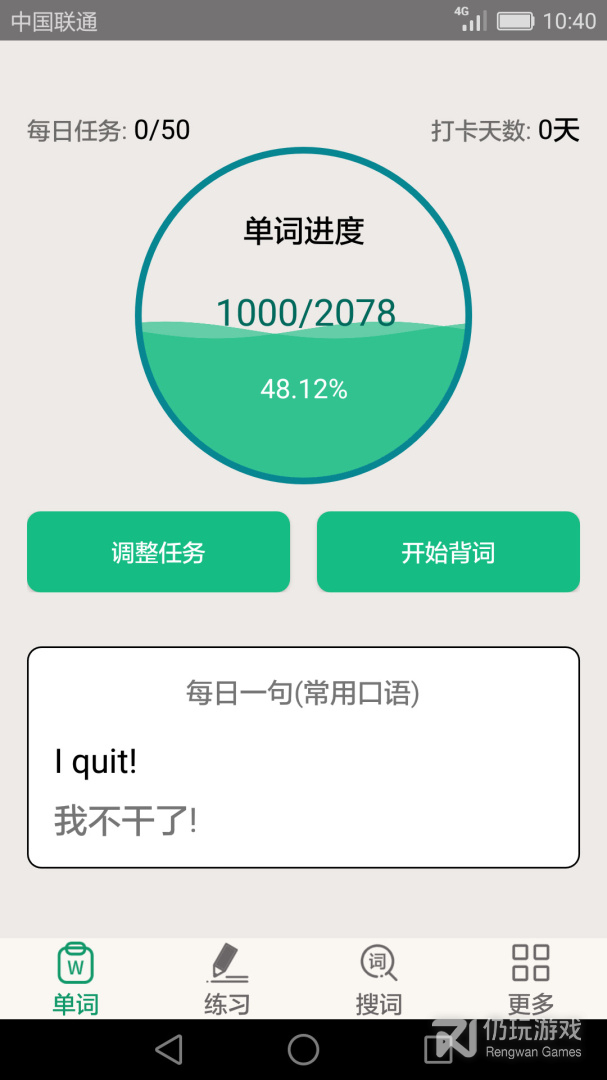The height and width of the screenshot is (1080, 607).
Task: Open the 每日一句 sentence card
Action: (303, 757)
